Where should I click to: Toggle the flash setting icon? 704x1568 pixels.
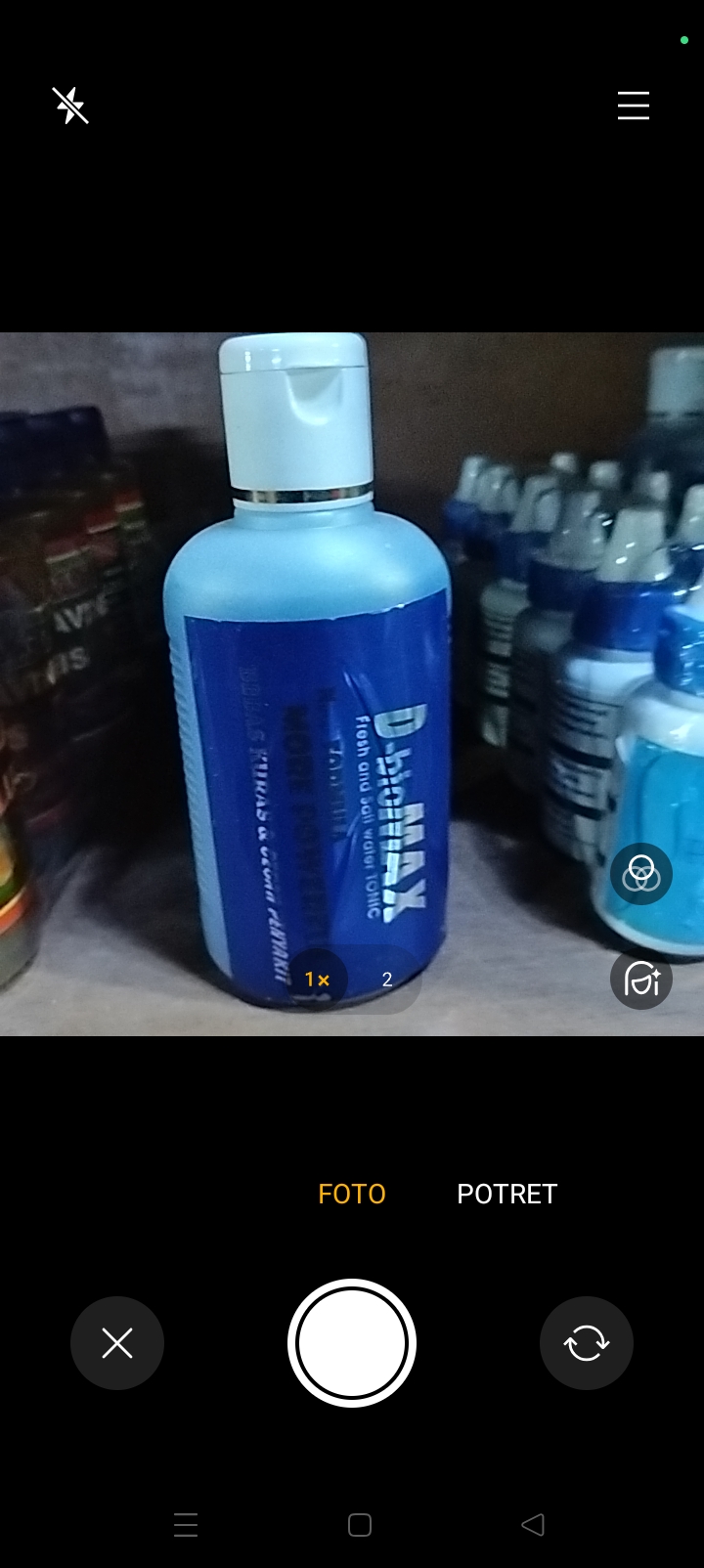pyautogui.click(x=70, y=106)
